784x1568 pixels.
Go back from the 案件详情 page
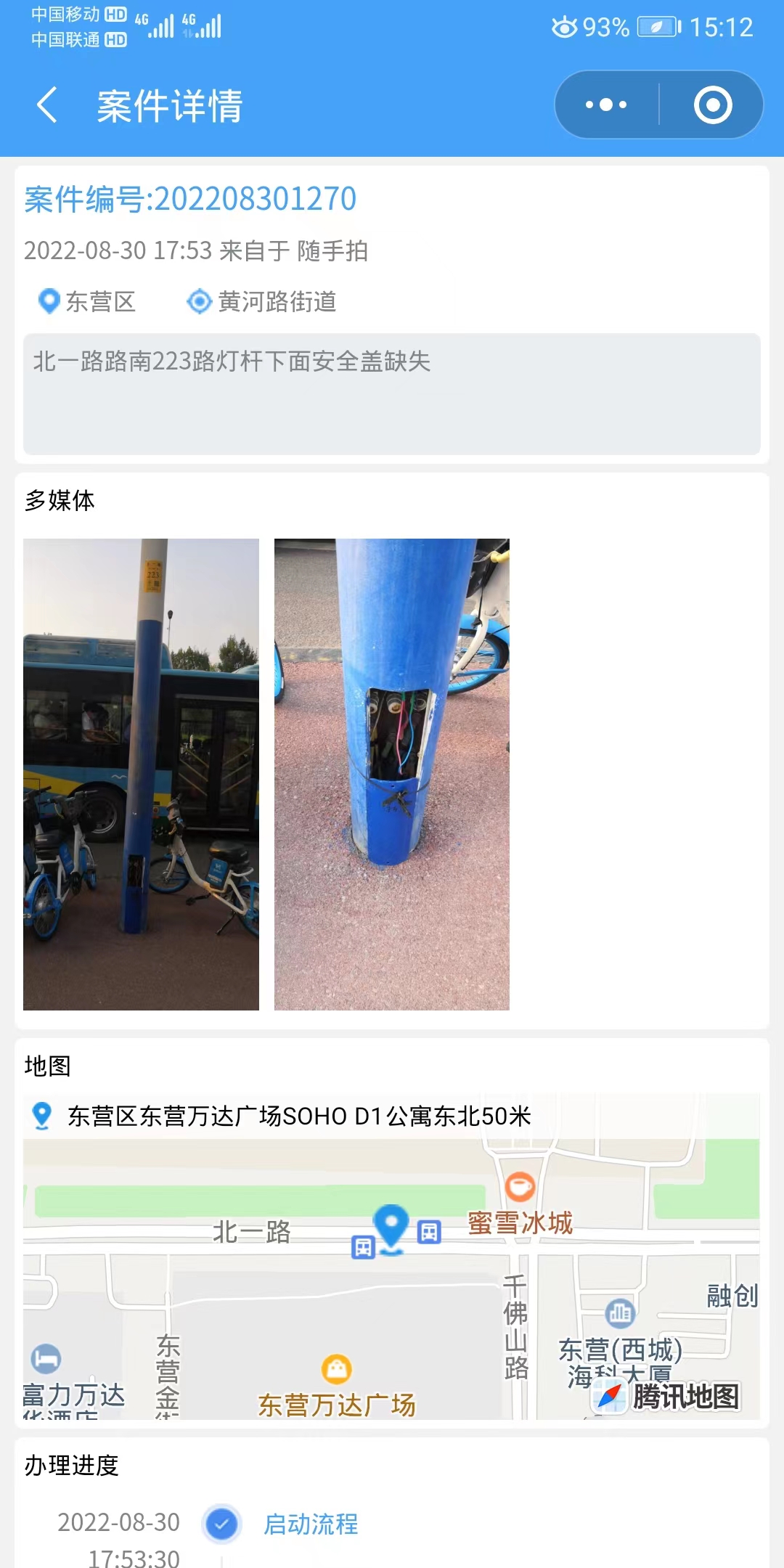tap(47, 105)
